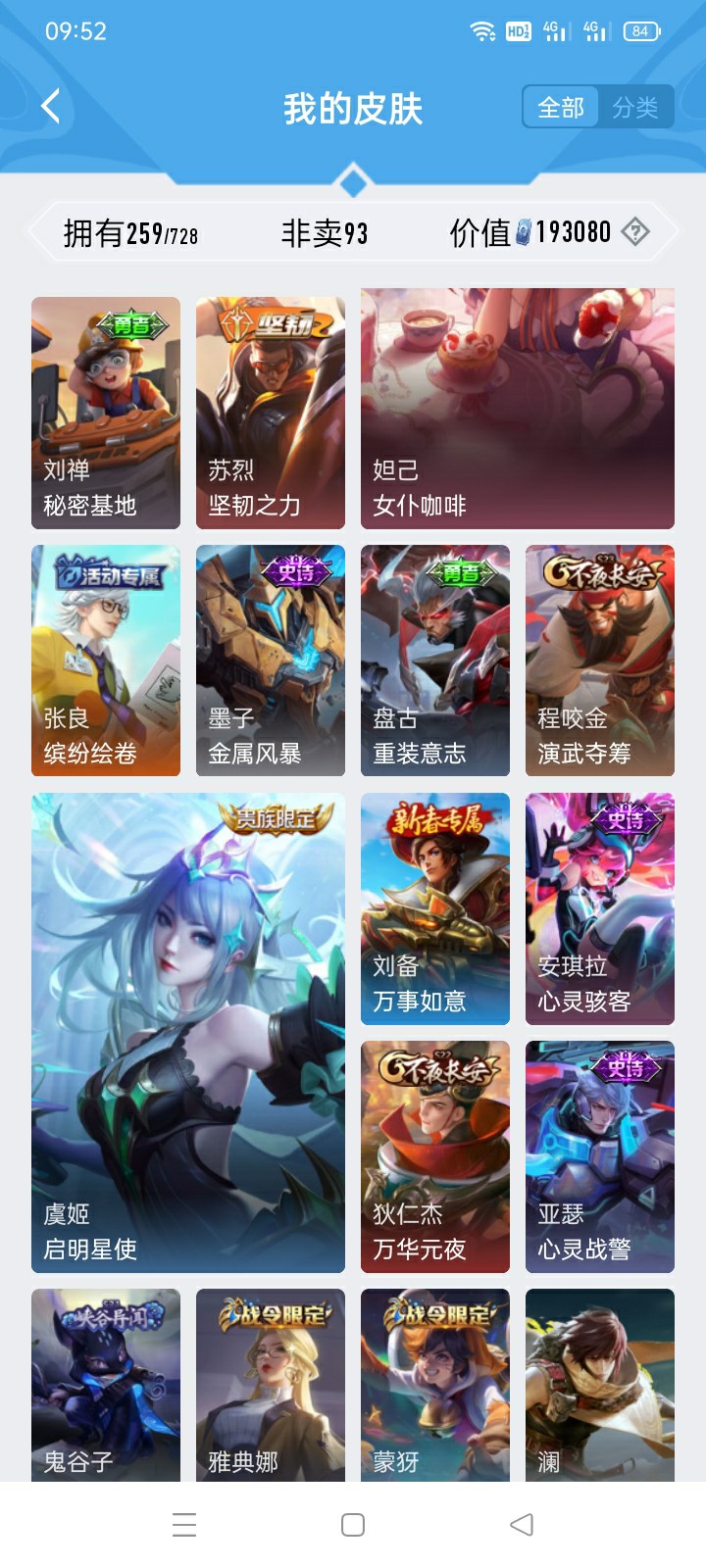706x1568 pixels.
Task: Open 亚瑟 心灵战警 skin card
Action: coord(600,1156)
